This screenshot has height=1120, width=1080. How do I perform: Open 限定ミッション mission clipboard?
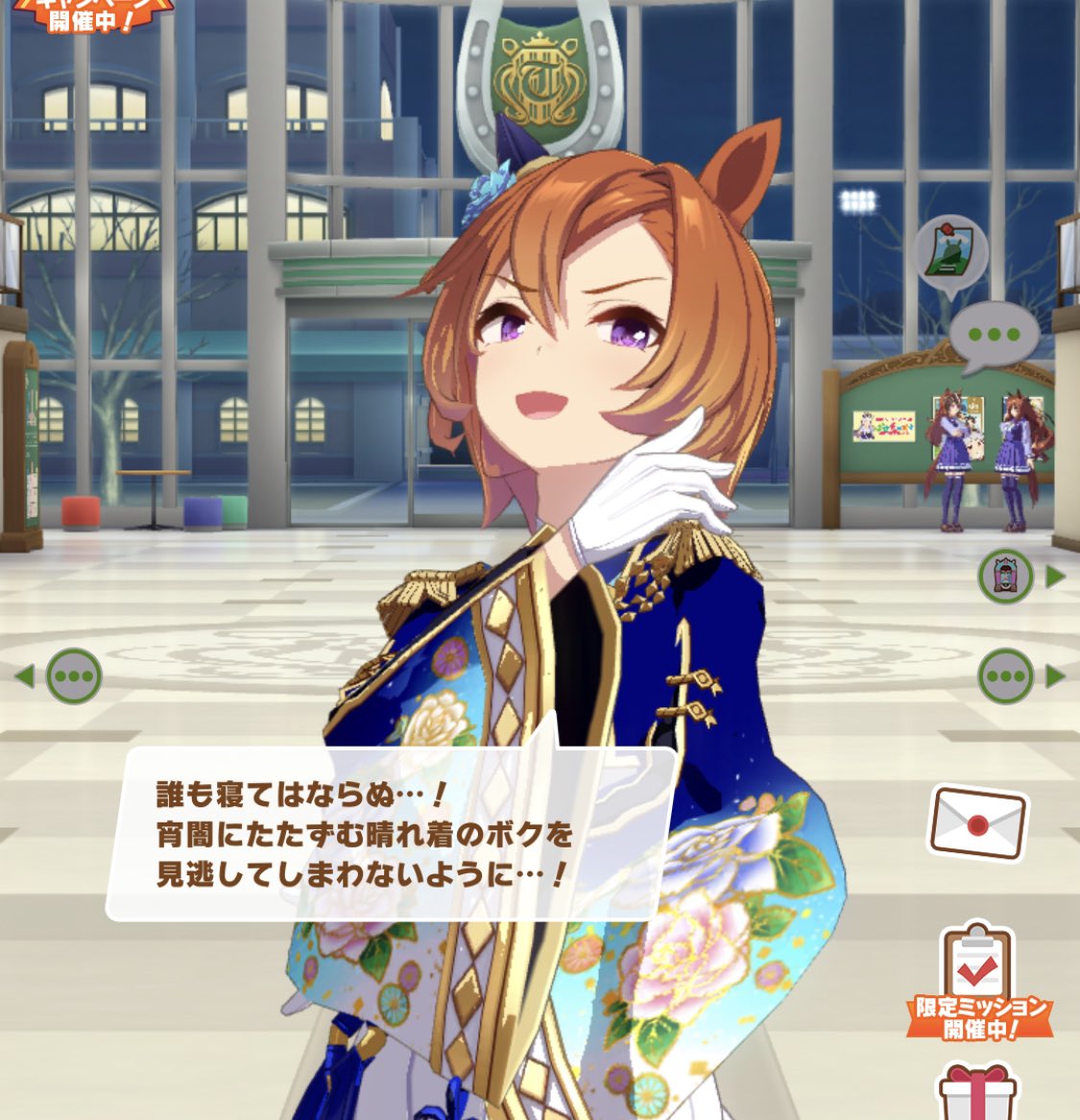tap(978, 982)
